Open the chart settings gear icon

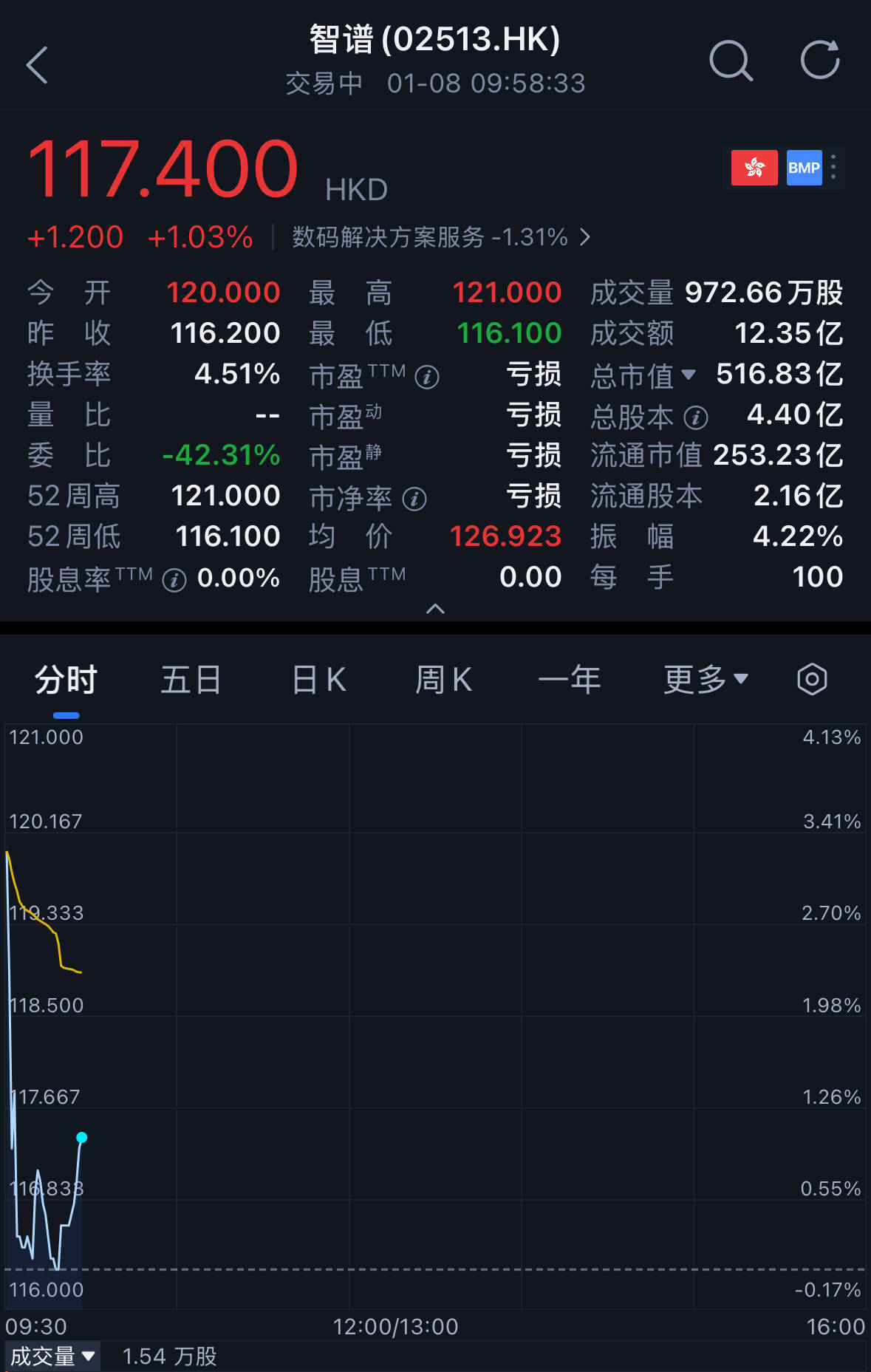pyautogui.click(x=811, y=679)
